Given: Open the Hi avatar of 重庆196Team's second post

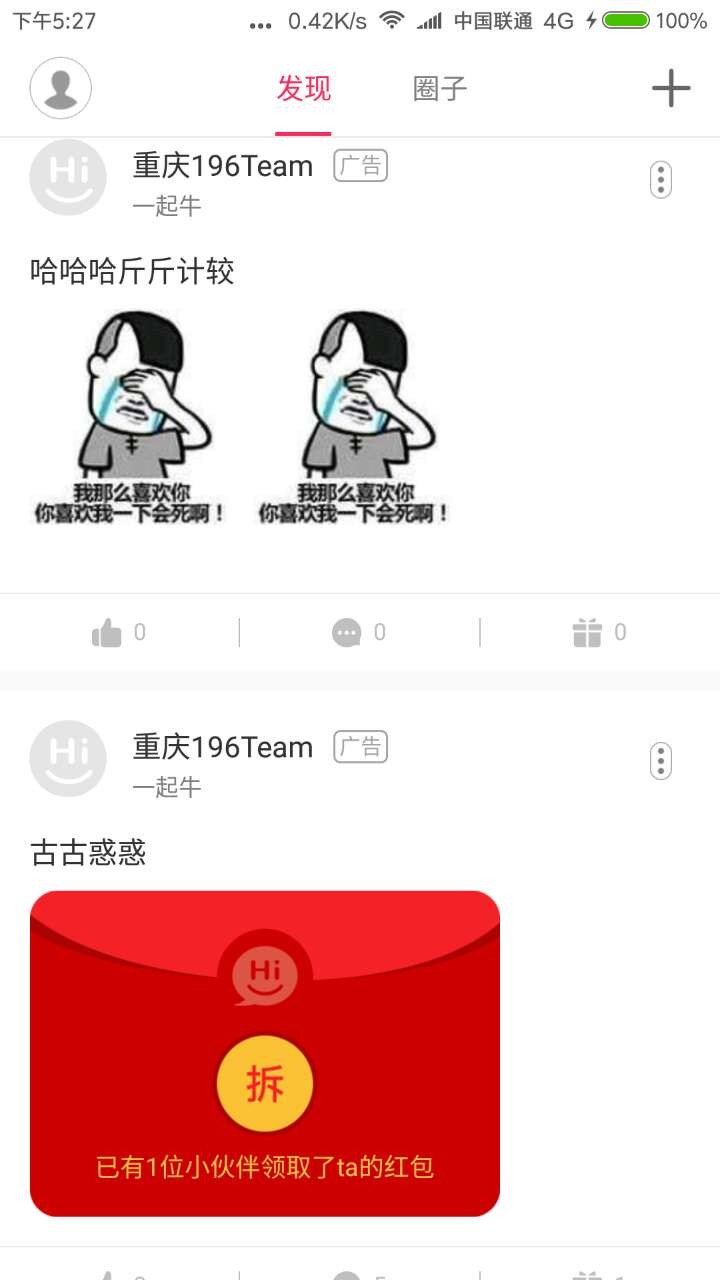Looking at the screenshot, I should [68, 758].
